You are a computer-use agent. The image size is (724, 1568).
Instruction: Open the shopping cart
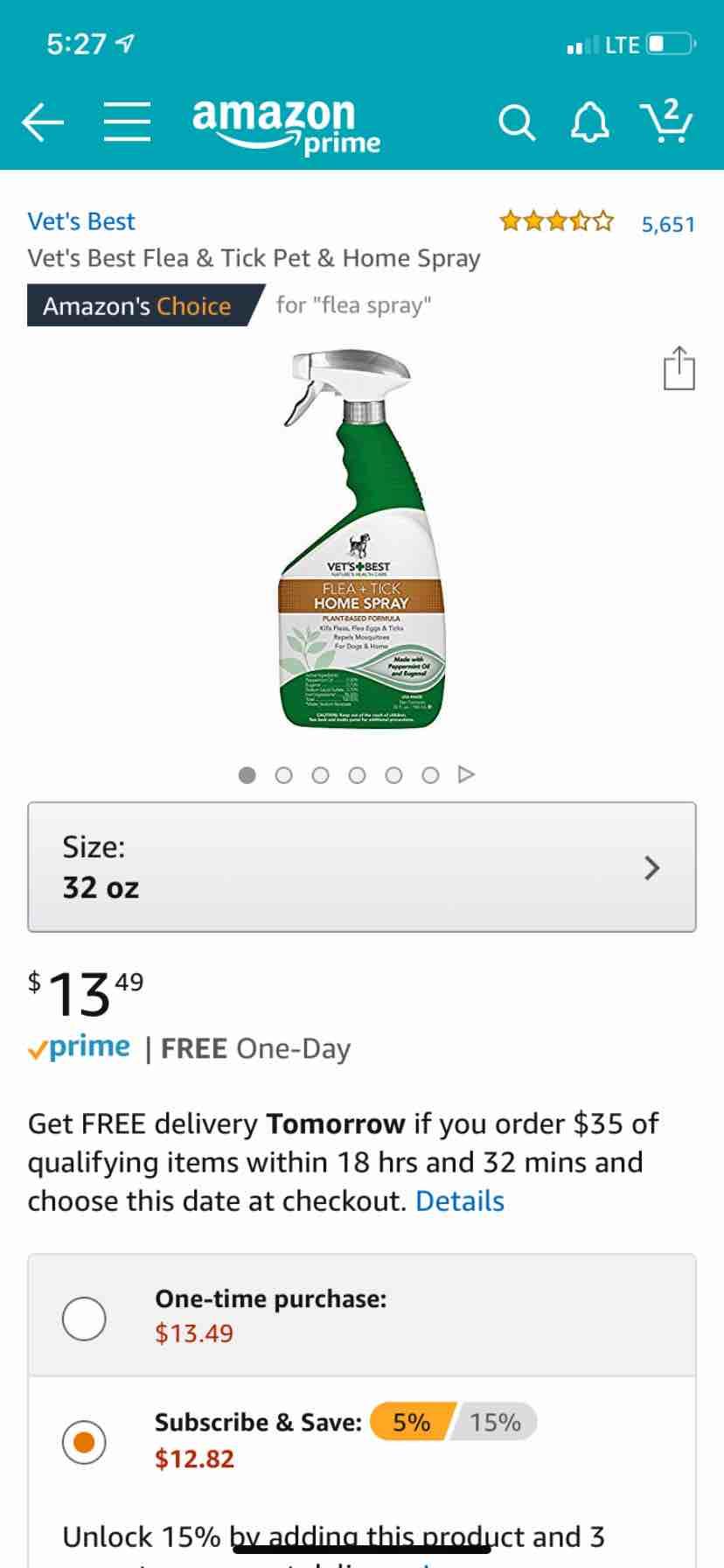point(668,121)
